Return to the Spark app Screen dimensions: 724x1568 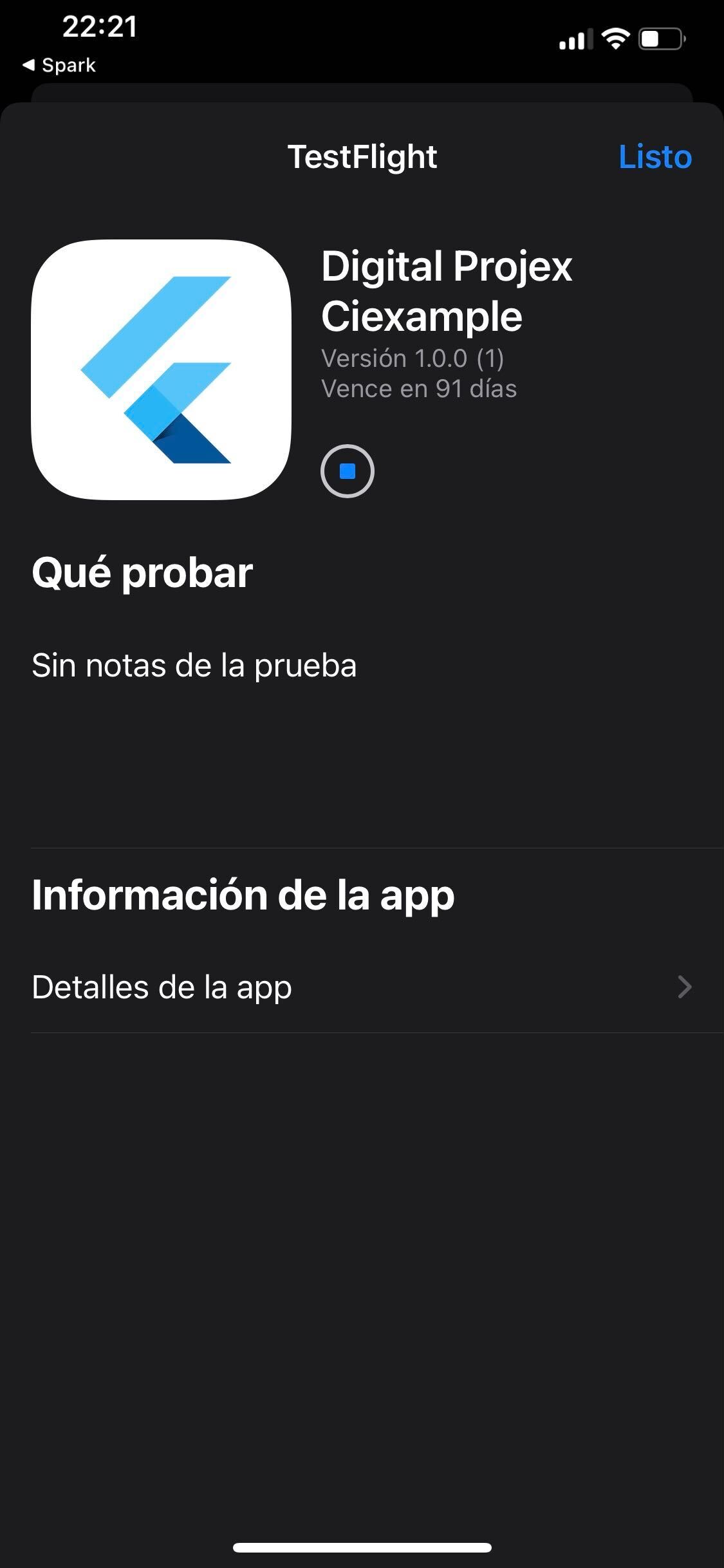[x=59, y=65]
